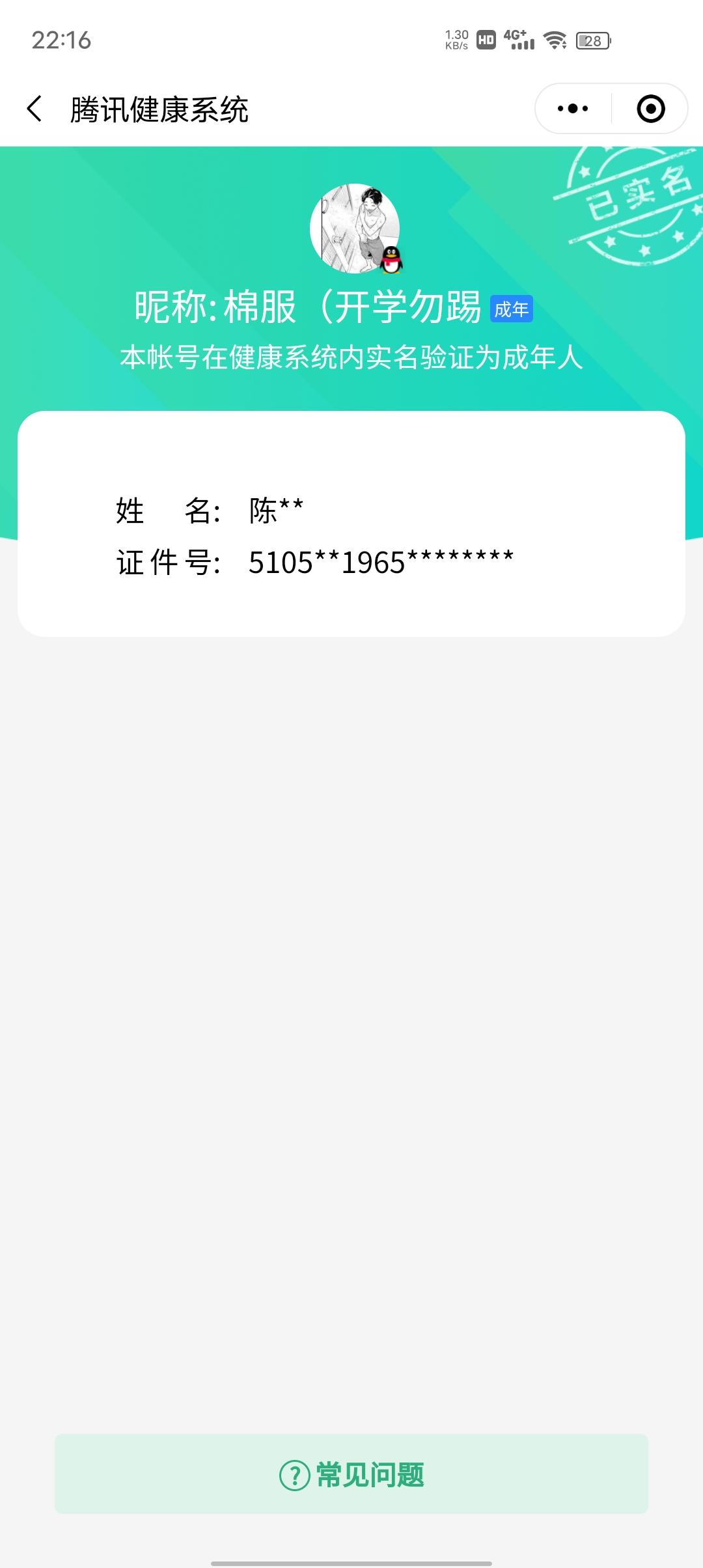703x1568 pixels.
Task: Tap the adult verification description text
Action: click(351, 355)
